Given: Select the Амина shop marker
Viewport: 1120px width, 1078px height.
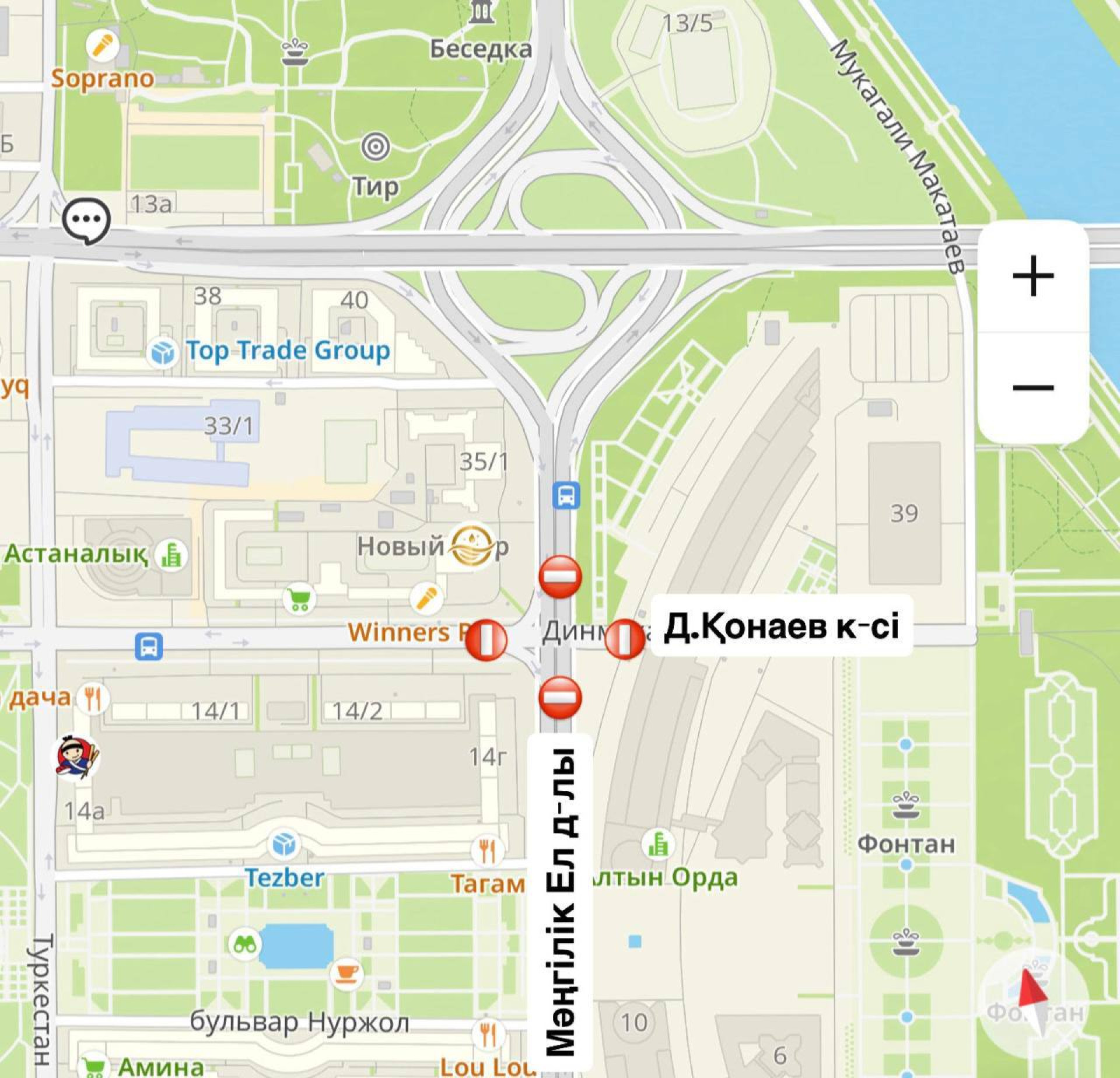Looking at the screenshot, I should click(93, 1066).
